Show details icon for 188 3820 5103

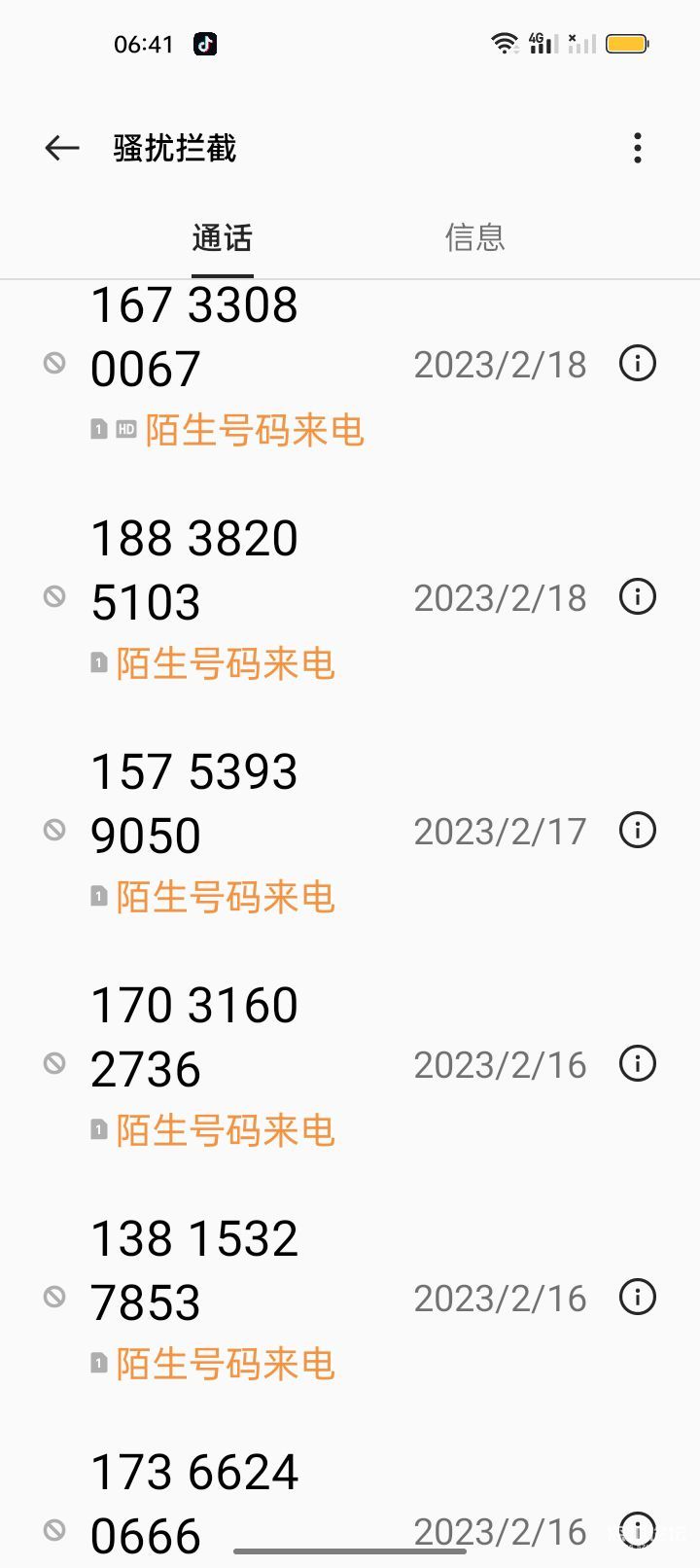point(638,597)
